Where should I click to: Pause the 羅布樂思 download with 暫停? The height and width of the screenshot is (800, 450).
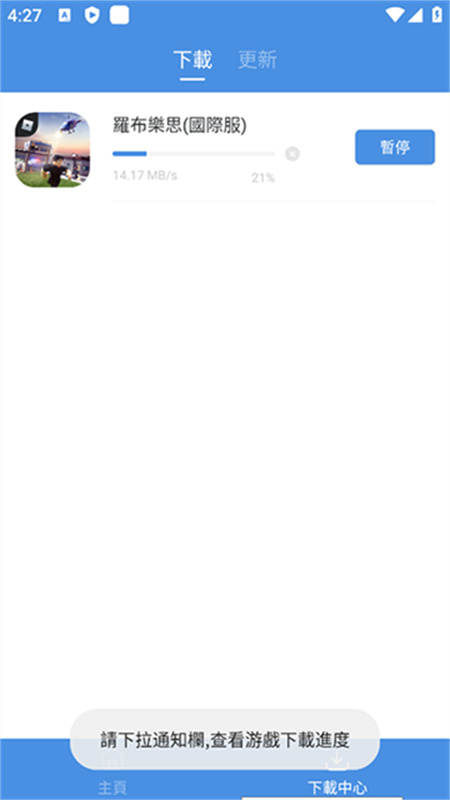[x=395, y=147]
